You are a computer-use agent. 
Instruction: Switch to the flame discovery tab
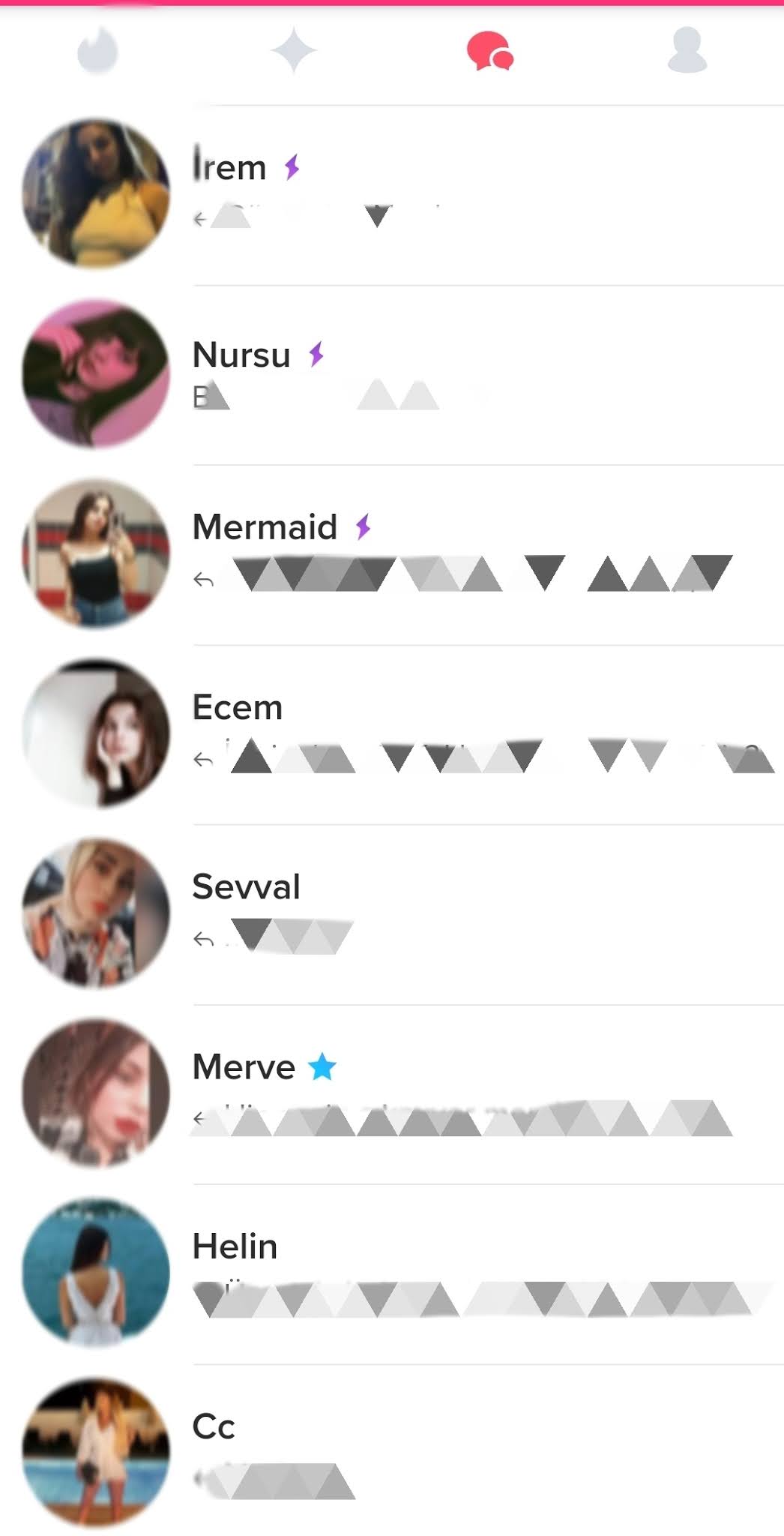coord(97,50)
